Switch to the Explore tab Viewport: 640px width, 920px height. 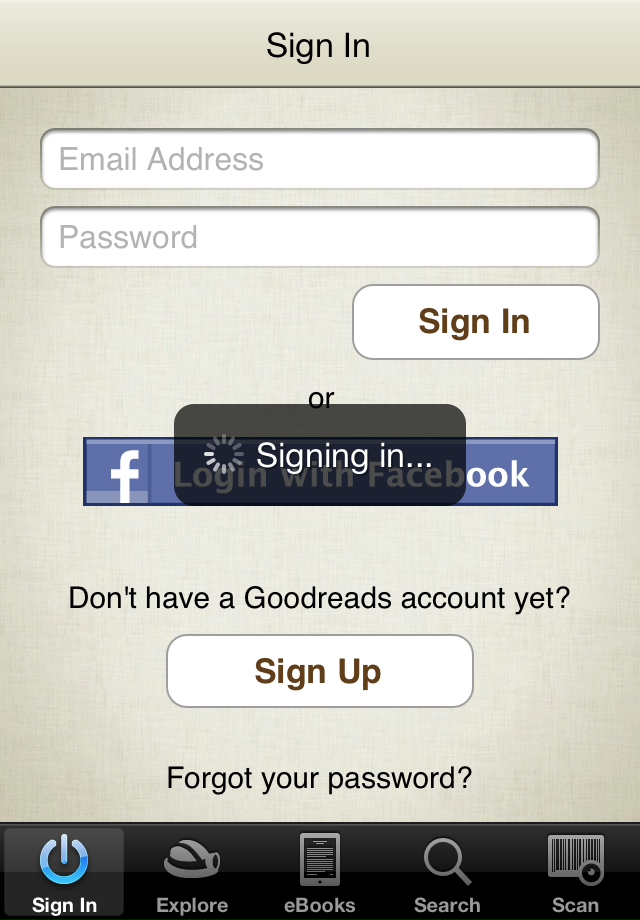[x=192, y=873]
